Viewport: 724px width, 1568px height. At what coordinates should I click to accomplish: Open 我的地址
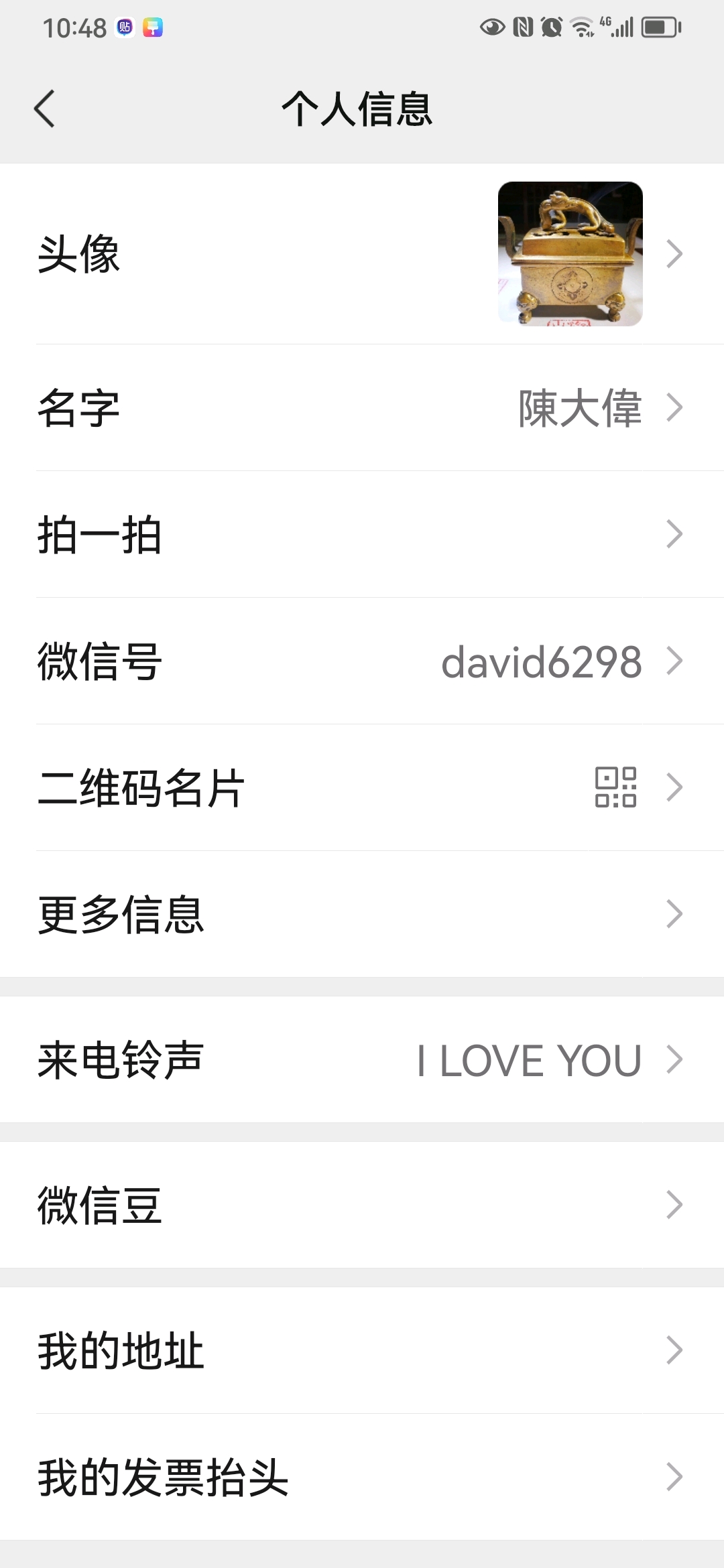pos(362,1350)
